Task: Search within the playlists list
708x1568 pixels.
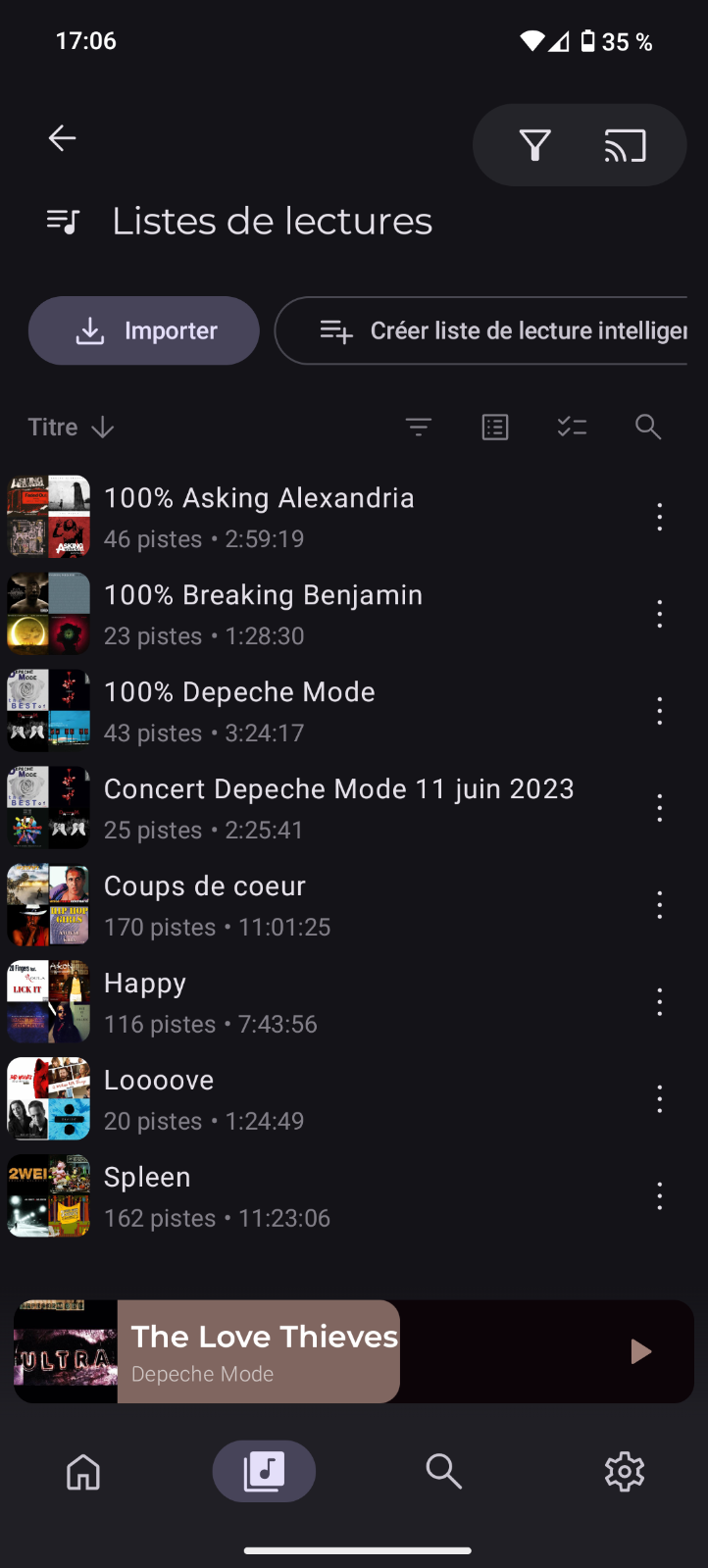Action: coord(648,427)
